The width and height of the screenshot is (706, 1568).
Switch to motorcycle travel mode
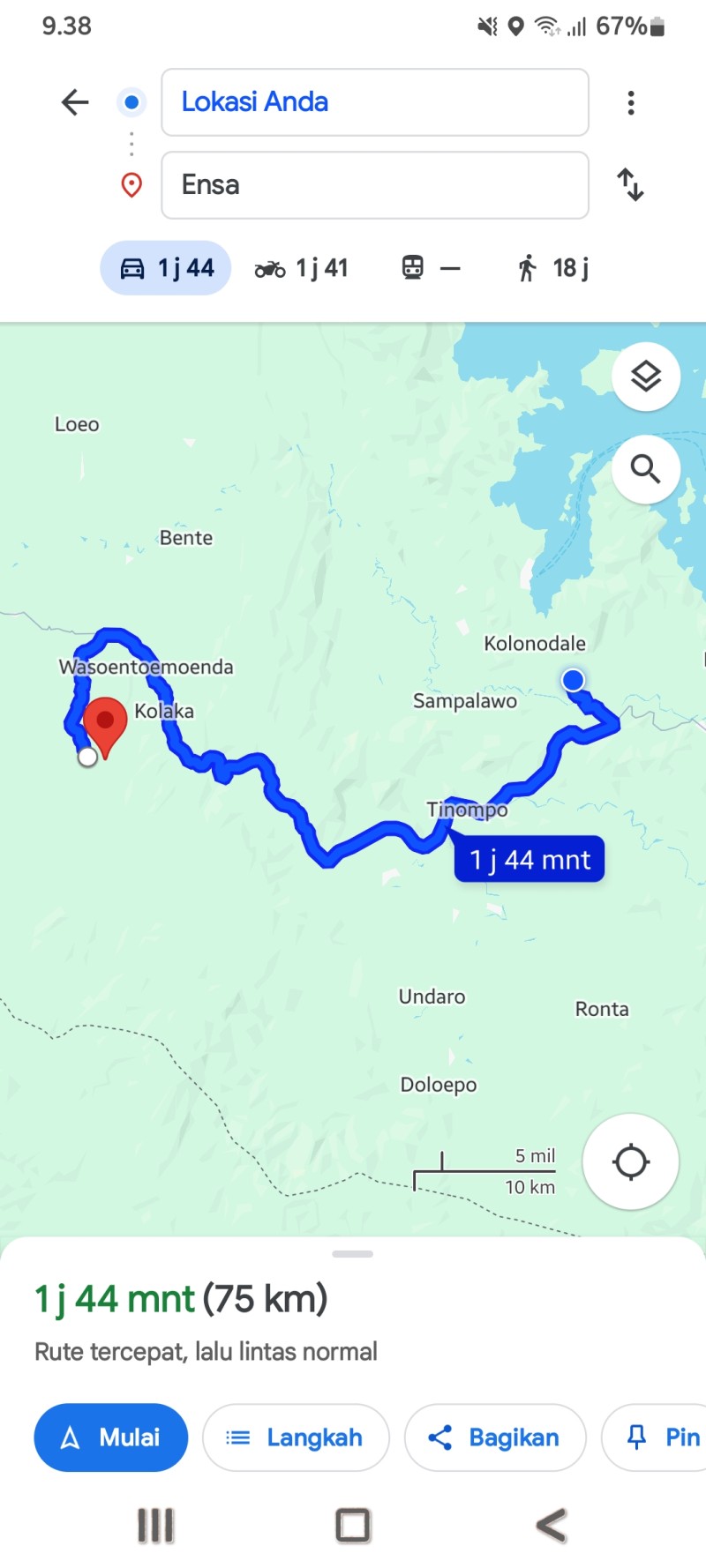(302, 268)
